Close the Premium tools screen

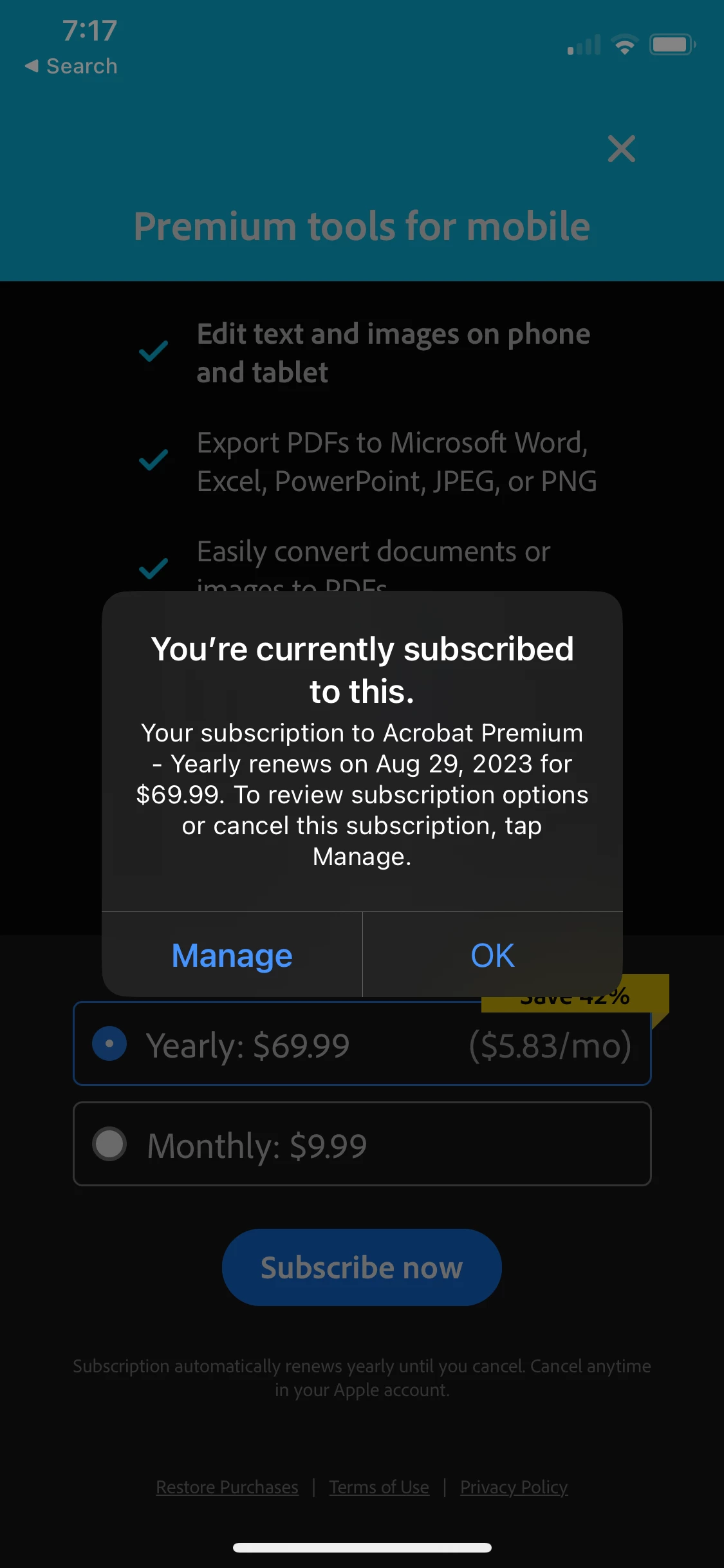click(621, 149)
